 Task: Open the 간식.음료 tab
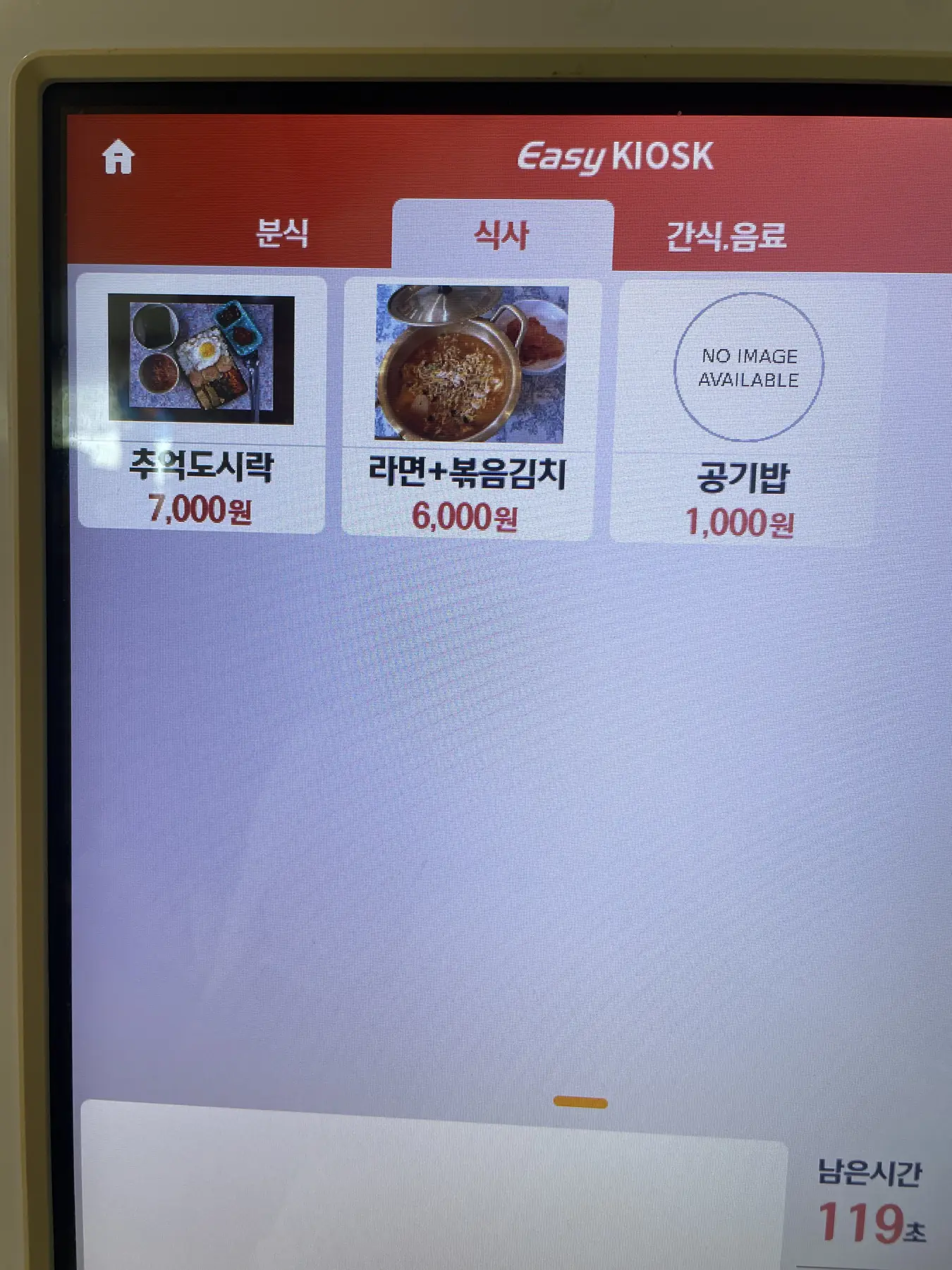[x=726, y=236]
